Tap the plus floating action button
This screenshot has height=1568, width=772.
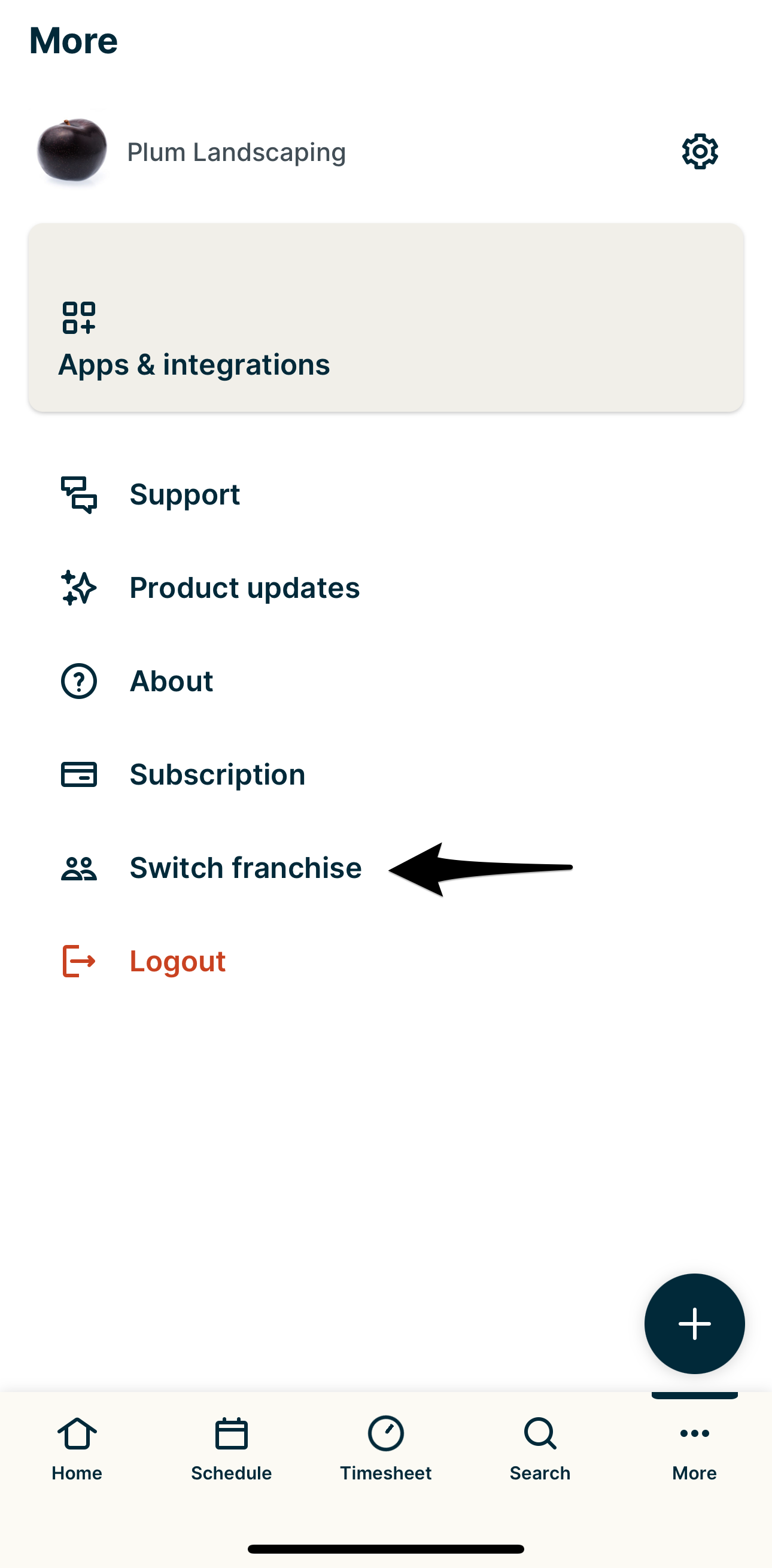(694, 1323)
